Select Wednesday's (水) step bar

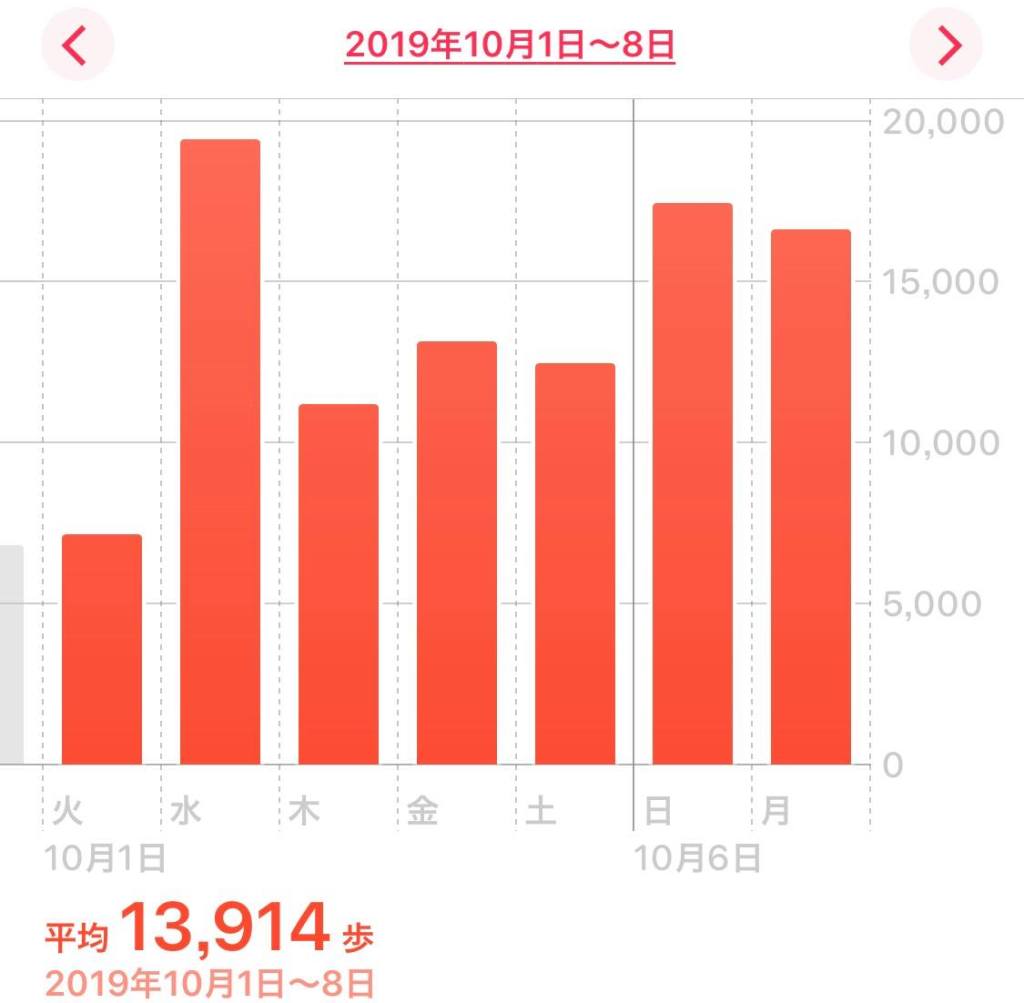pyautogui.click(x=220, y=452)
